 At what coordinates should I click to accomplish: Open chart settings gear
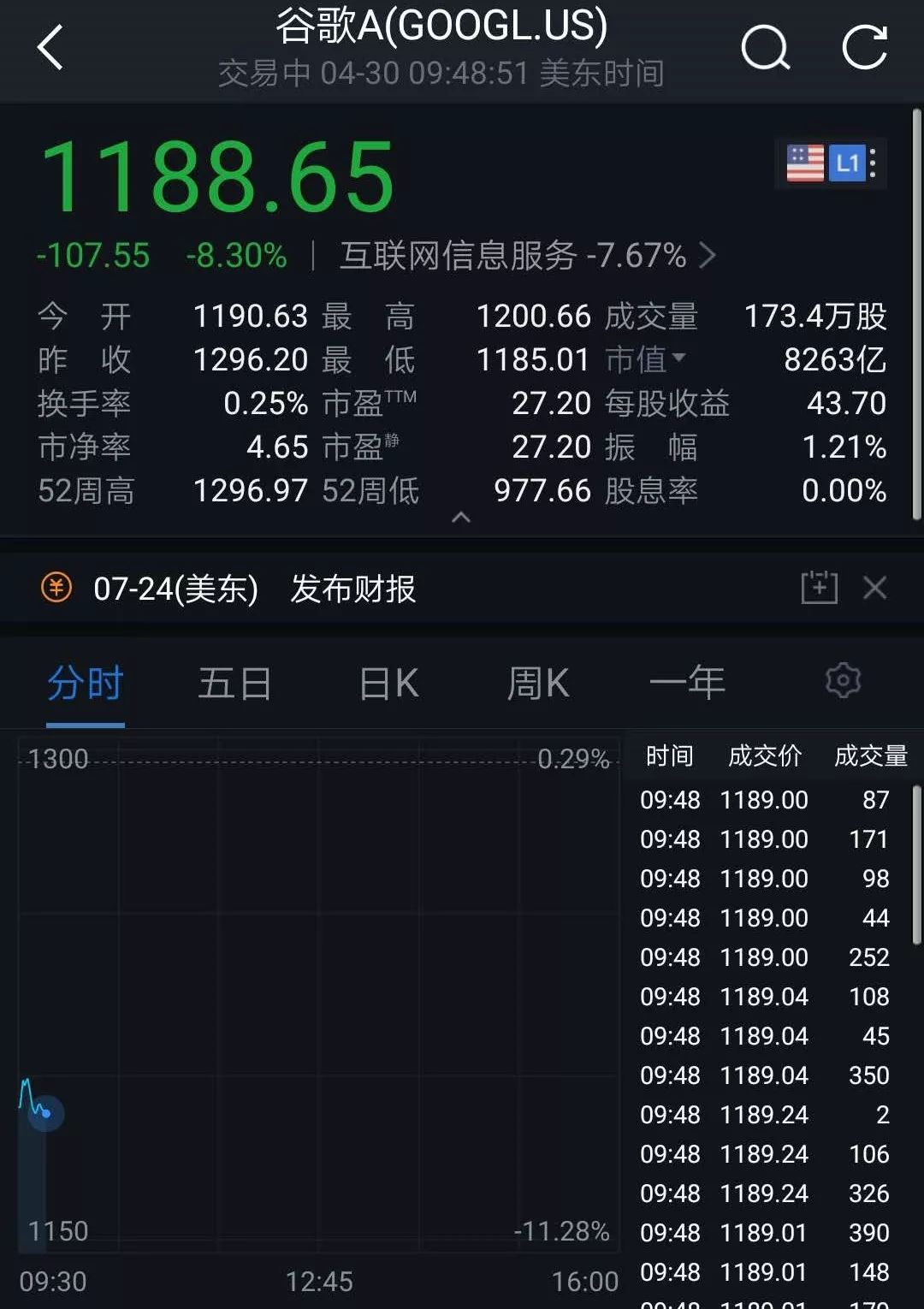(843, 681)
